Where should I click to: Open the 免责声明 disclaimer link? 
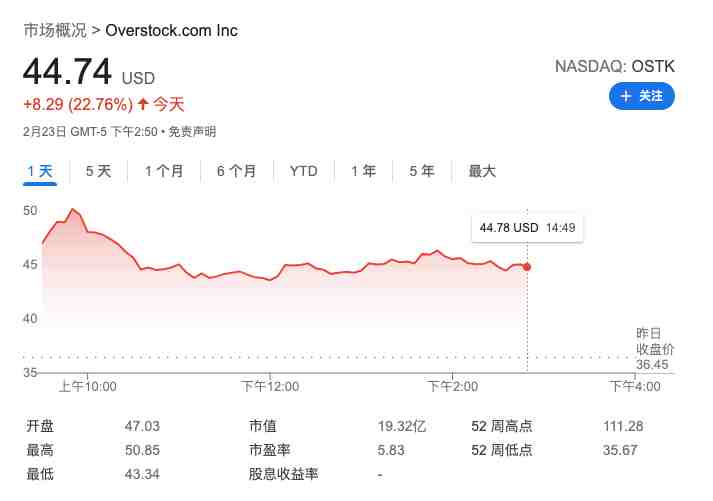point(192,132)
